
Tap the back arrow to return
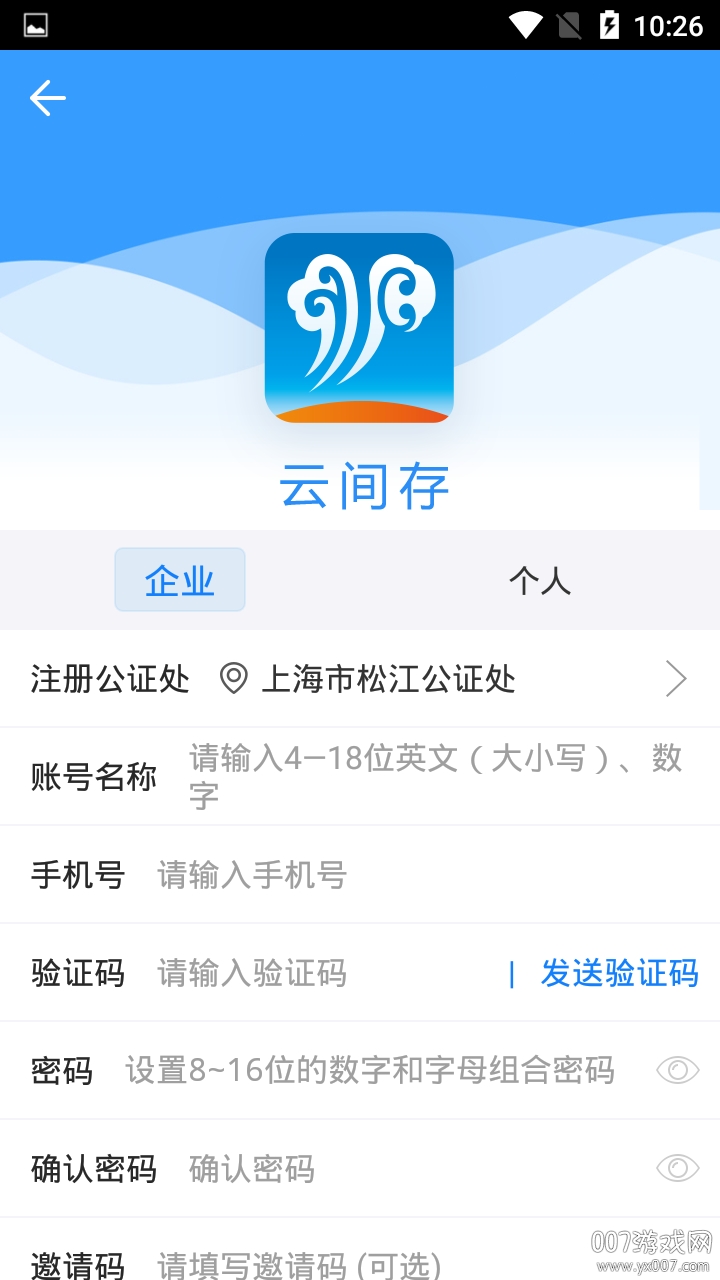(46, 97)
